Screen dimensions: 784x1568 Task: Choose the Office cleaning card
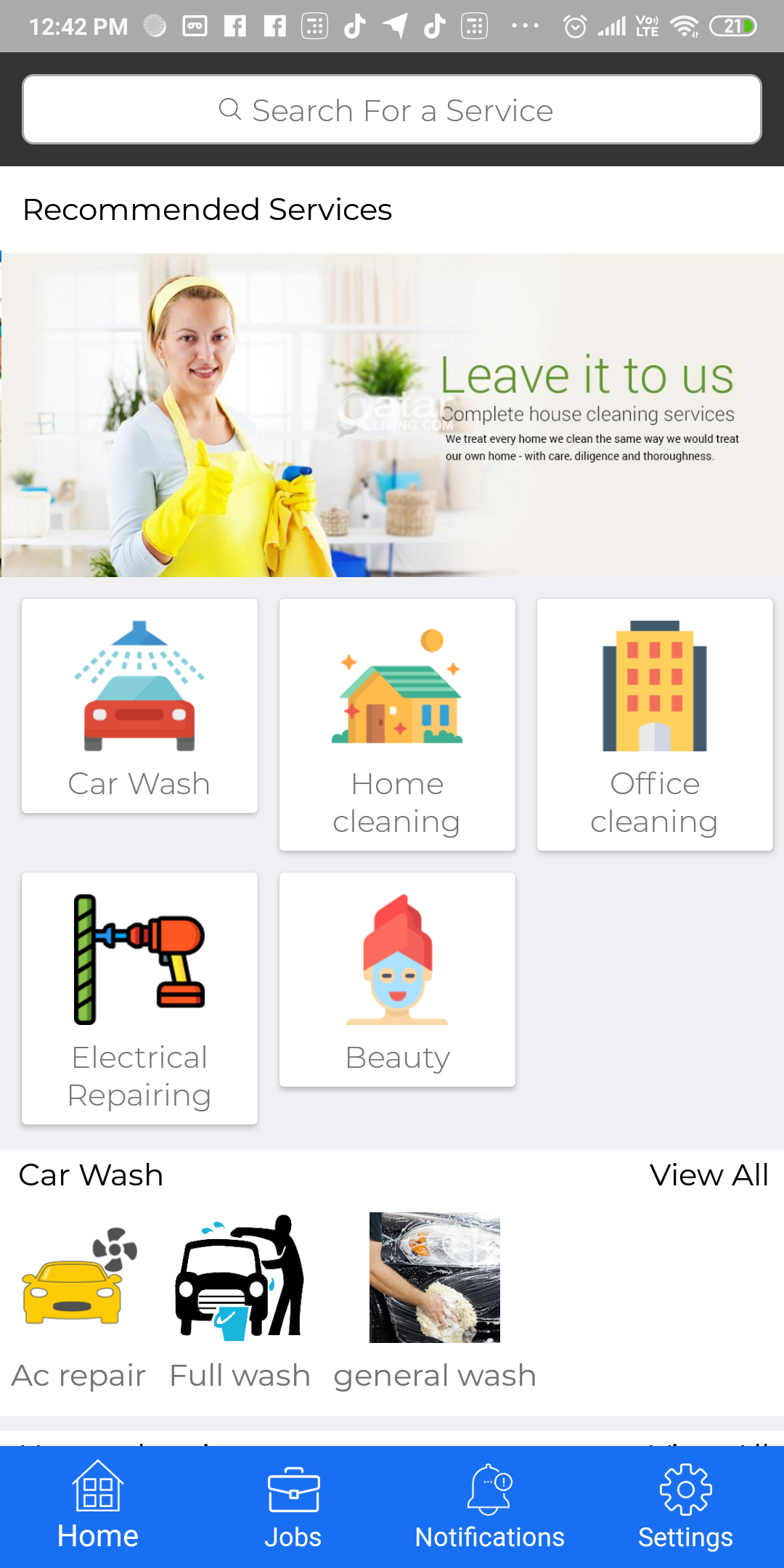tap(655, 724)
